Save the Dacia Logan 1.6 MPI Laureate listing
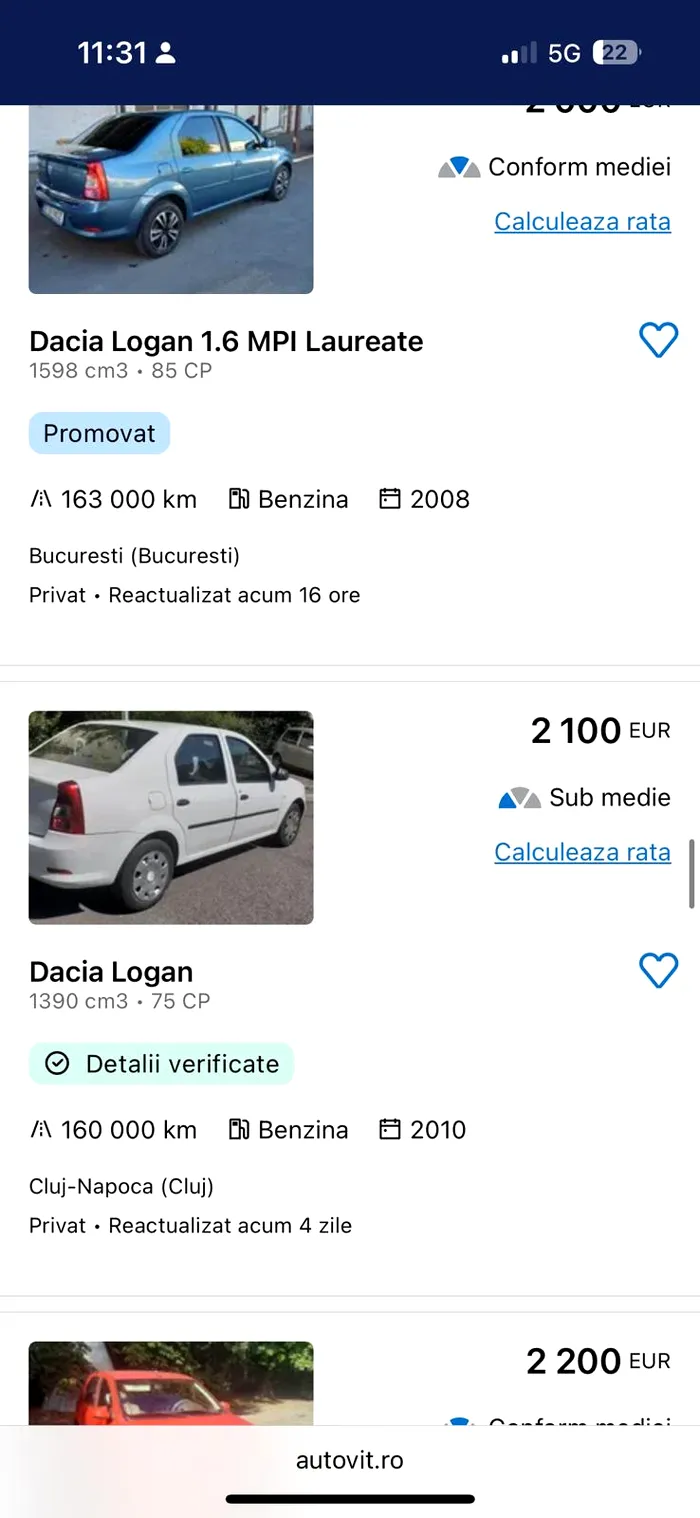This screenshot has width=700, height=1518. pos(658,340)
